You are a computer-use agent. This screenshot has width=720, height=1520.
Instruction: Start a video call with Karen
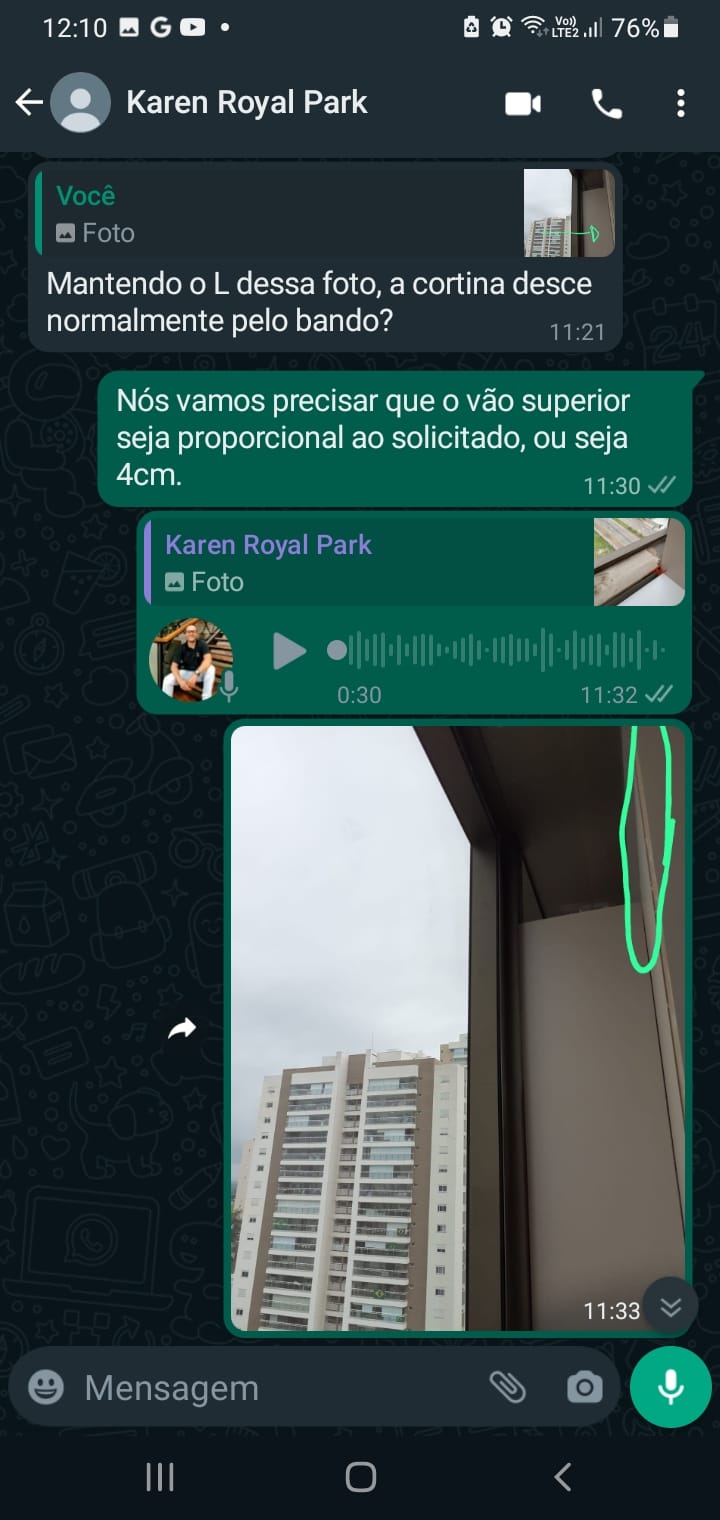523,103
